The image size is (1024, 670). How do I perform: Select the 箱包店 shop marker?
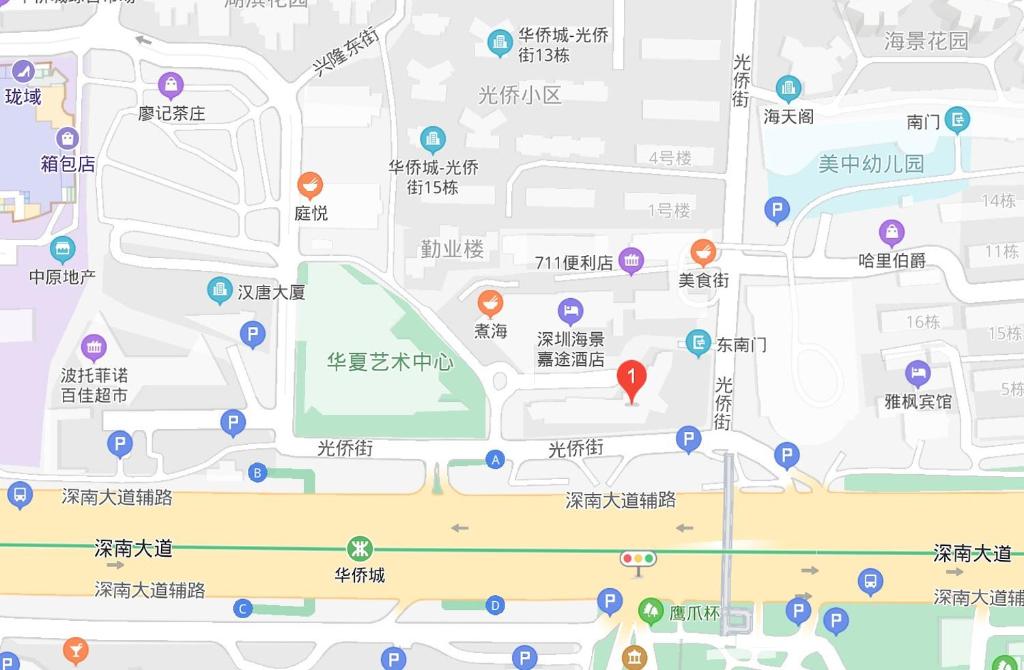point(68,138)
